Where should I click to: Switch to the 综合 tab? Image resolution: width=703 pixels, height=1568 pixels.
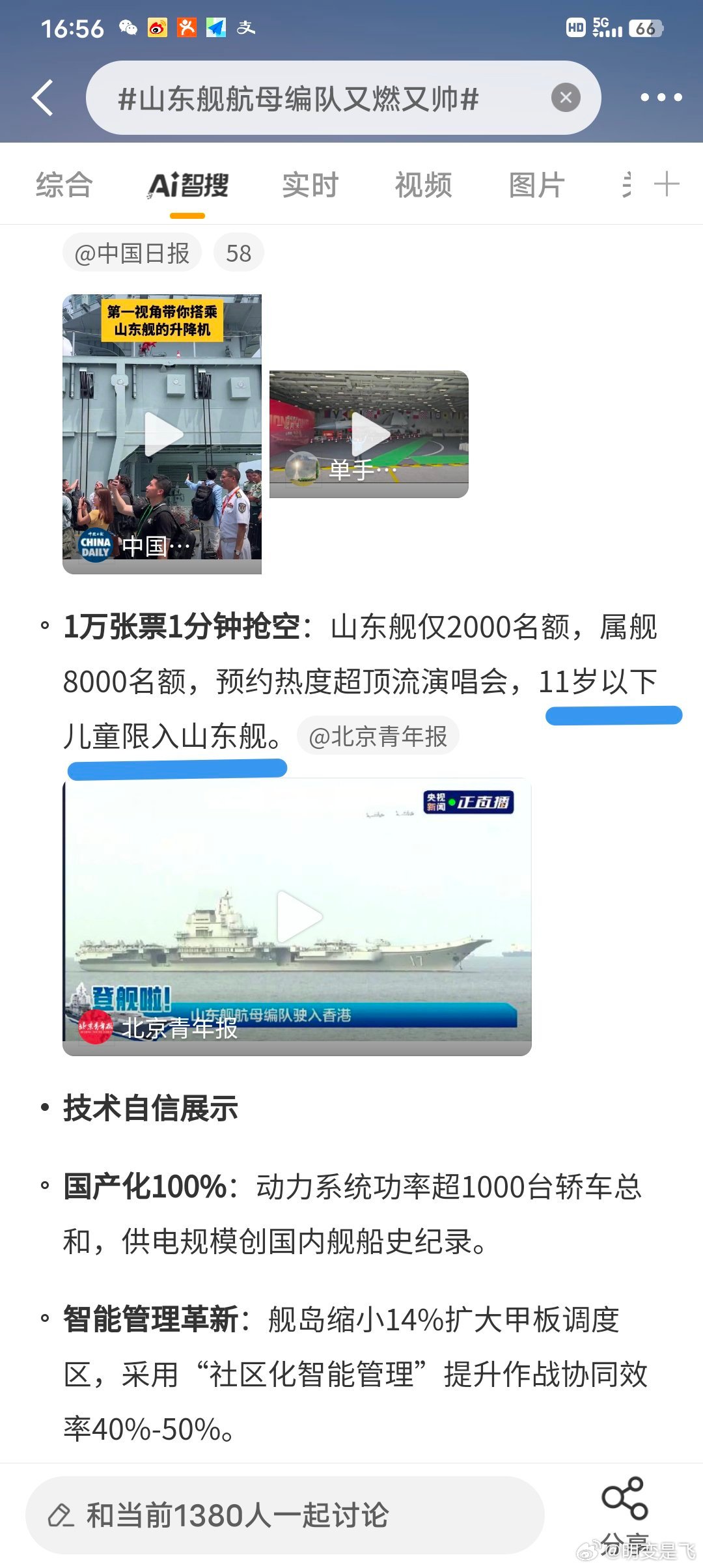64,185
